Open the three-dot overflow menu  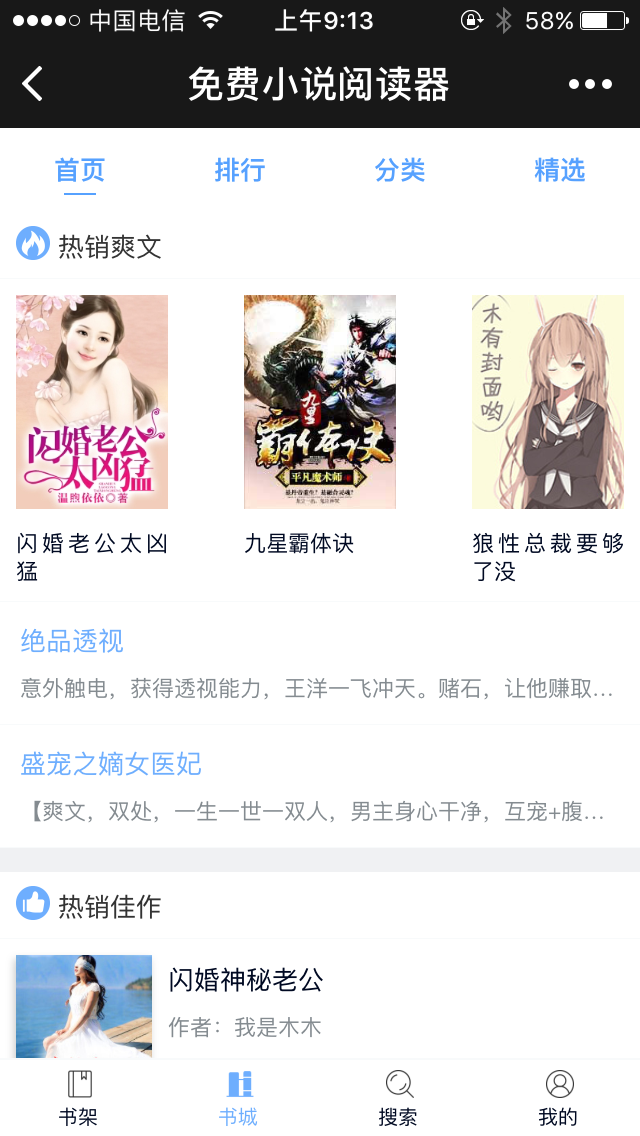pyautogui.click(x=590, y=84)
